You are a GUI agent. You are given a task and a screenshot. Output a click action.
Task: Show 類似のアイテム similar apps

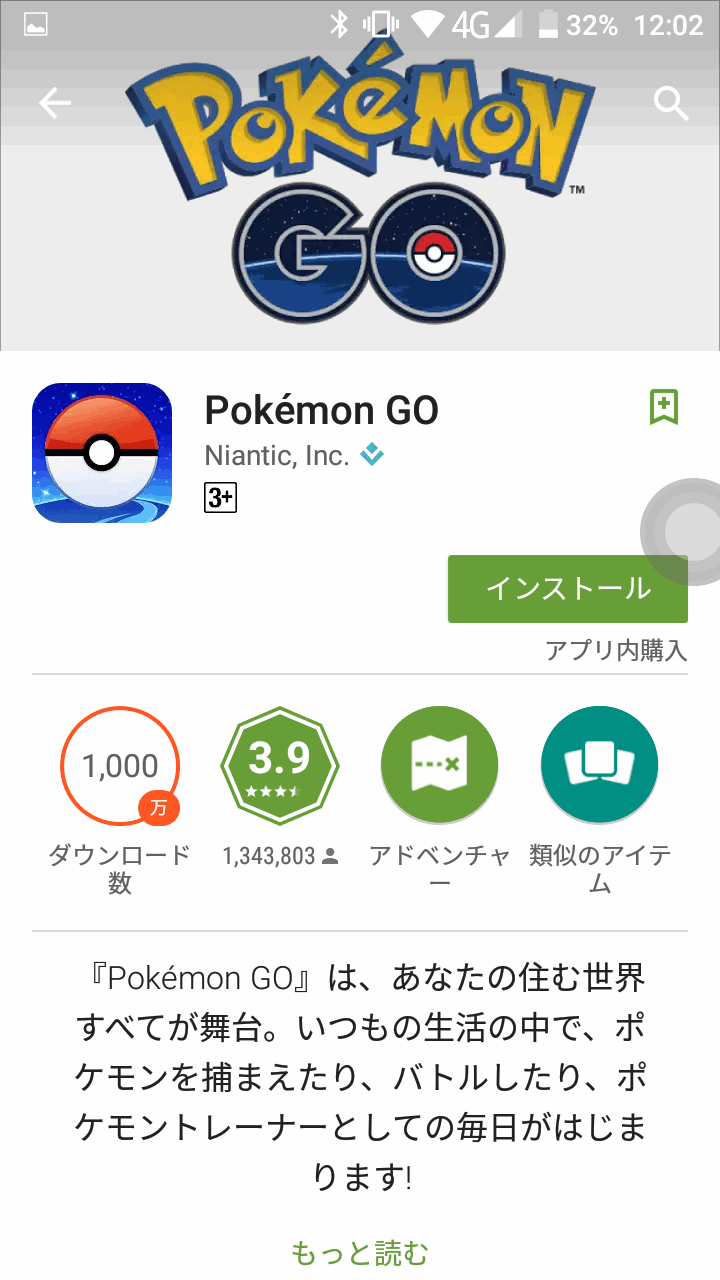click(599, 766)
